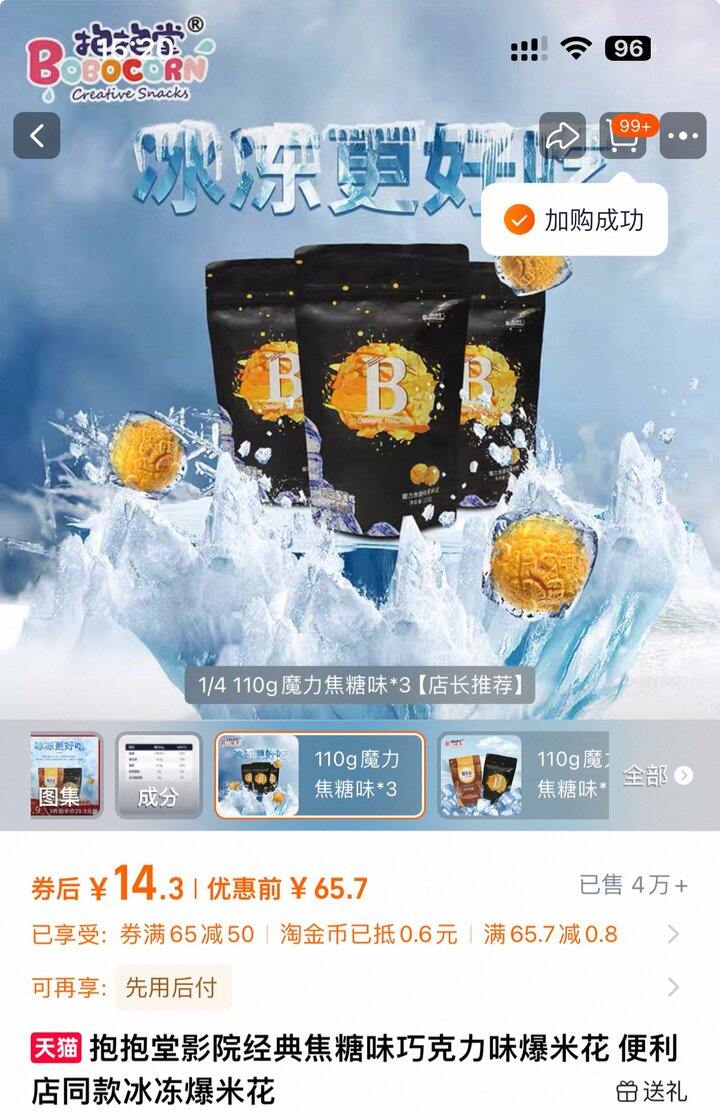Select the highlighted 110g魔力焦糖味*3 option

point(319,775)
